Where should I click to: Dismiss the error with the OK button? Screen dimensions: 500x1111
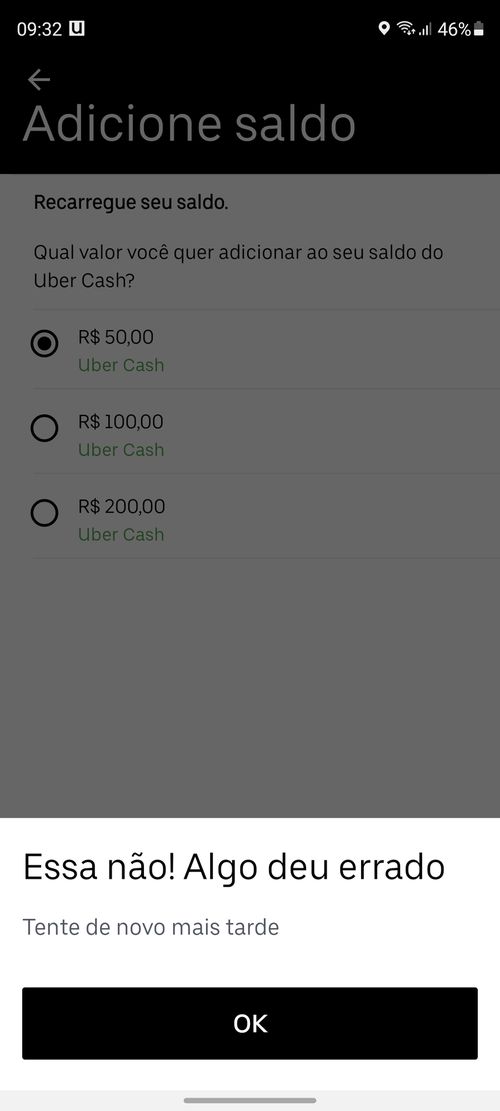pos(250,1023)
